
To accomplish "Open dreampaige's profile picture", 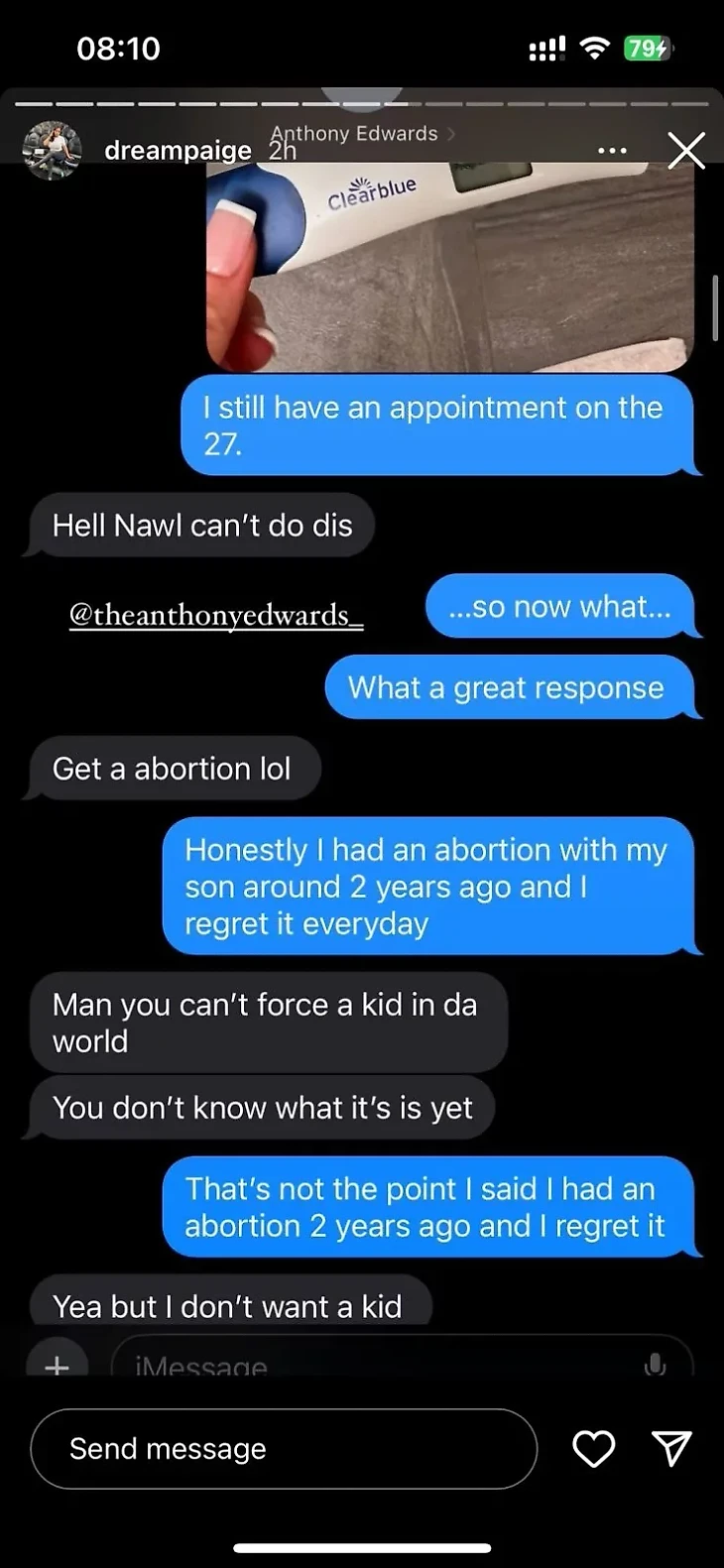I will (x=52, y=151).
